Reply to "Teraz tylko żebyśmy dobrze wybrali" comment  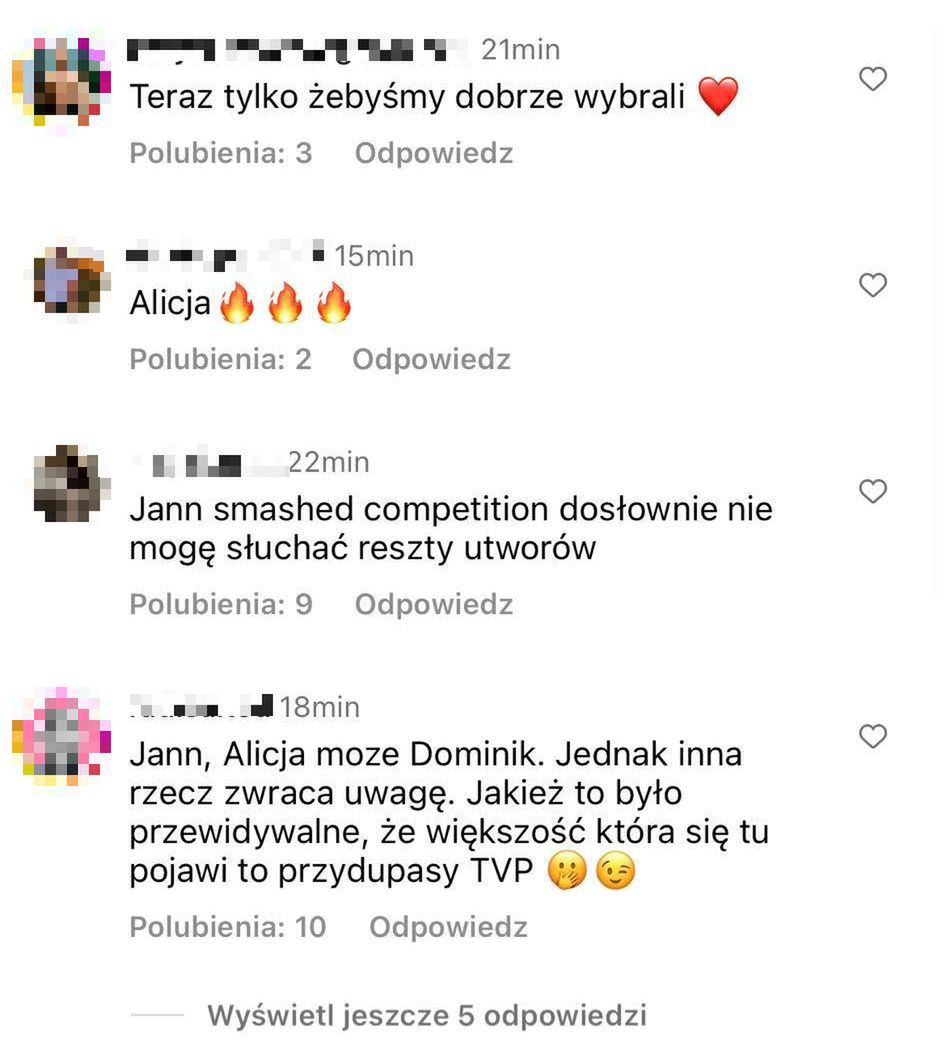tap(433, 153)
